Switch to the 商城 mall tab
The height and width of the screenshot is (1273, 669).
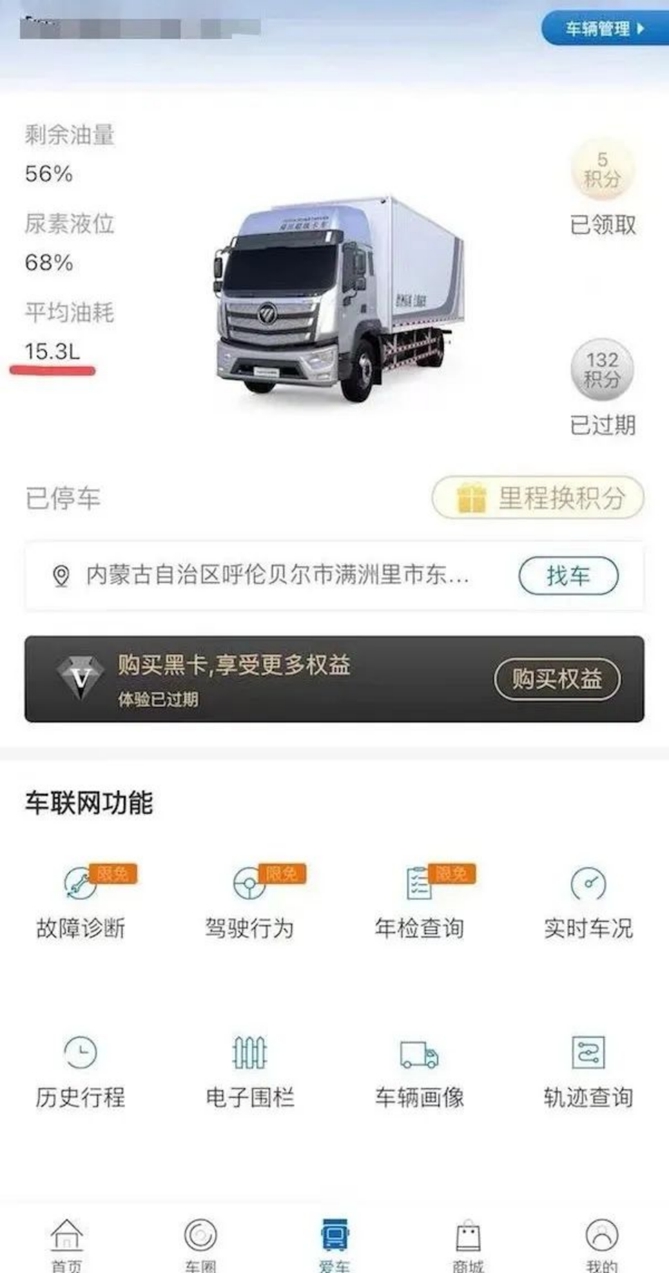(468, 1245)
